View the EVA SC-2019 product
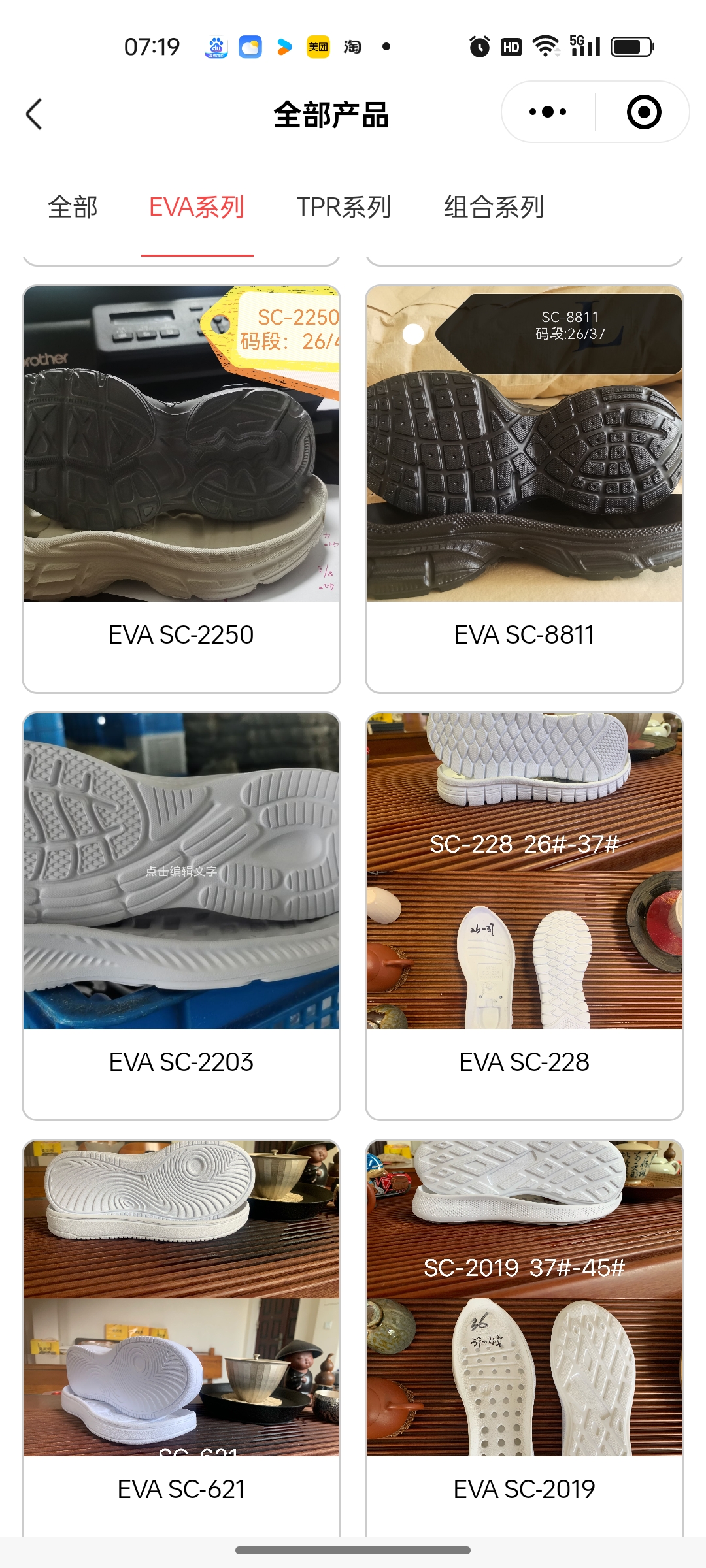This screenshot has width=706, height=1568. tap(524, 1333)
